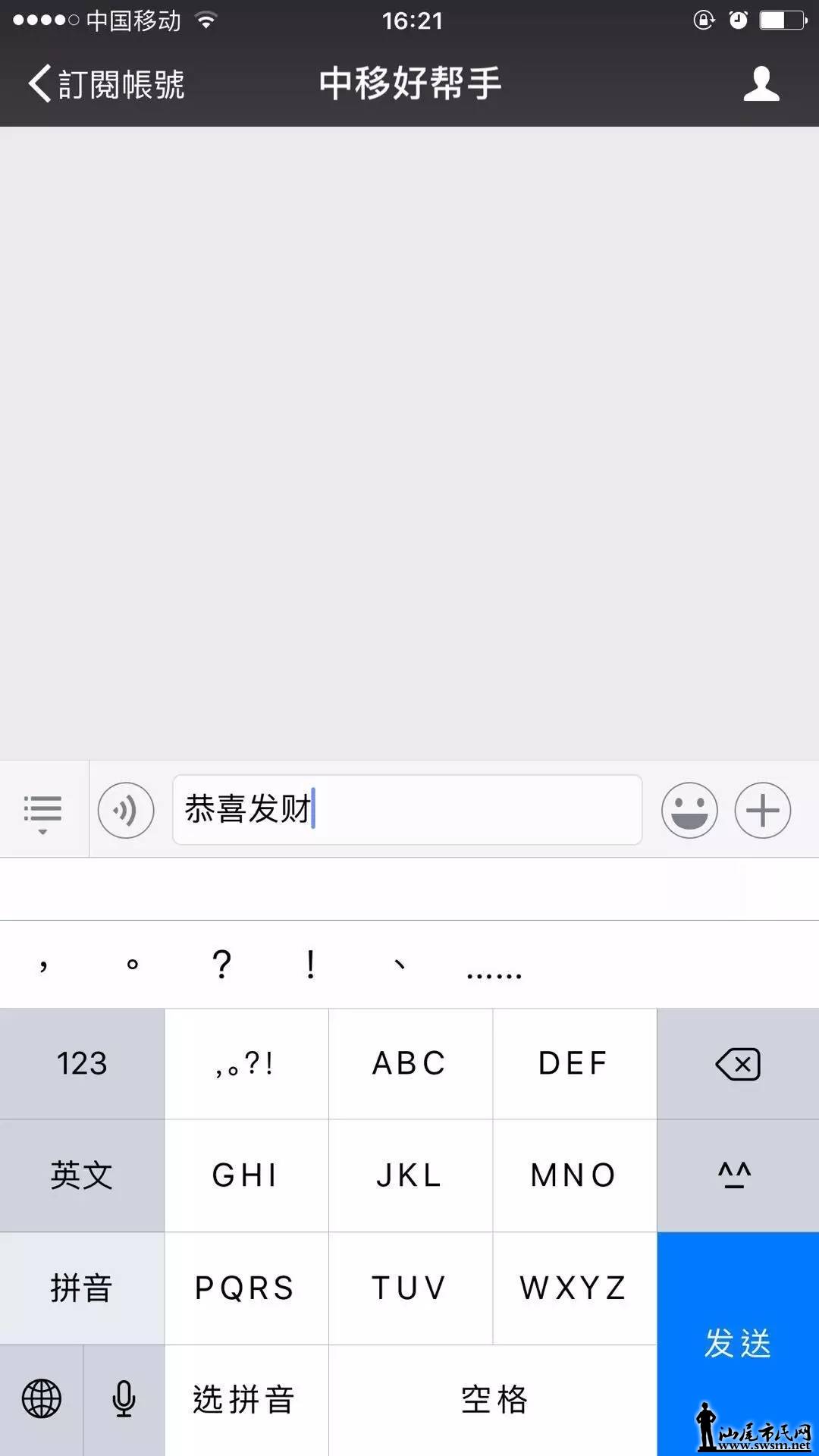The image size is (819, 1456).
Task: Open the ^^ emoticon key
Action: pyautogui.click(x=736, y=1175)
